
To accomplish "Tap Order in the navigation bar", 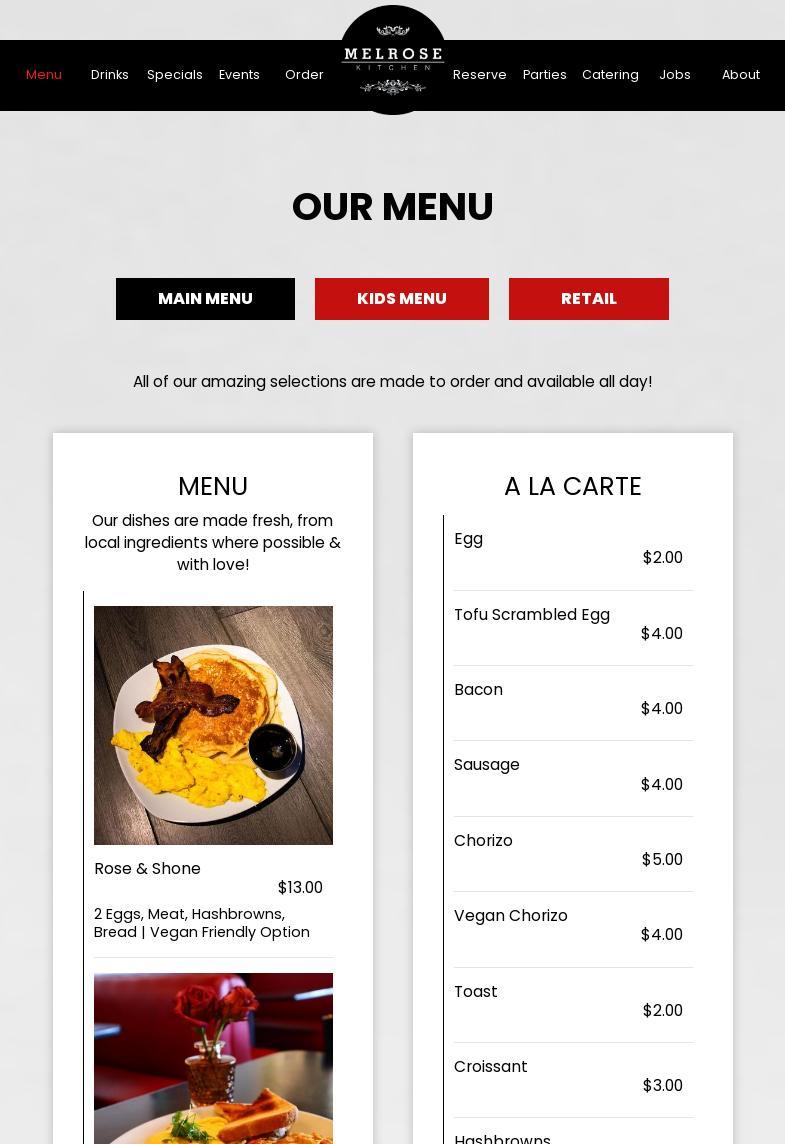I will pyautogui.click(x=304, y=75).
